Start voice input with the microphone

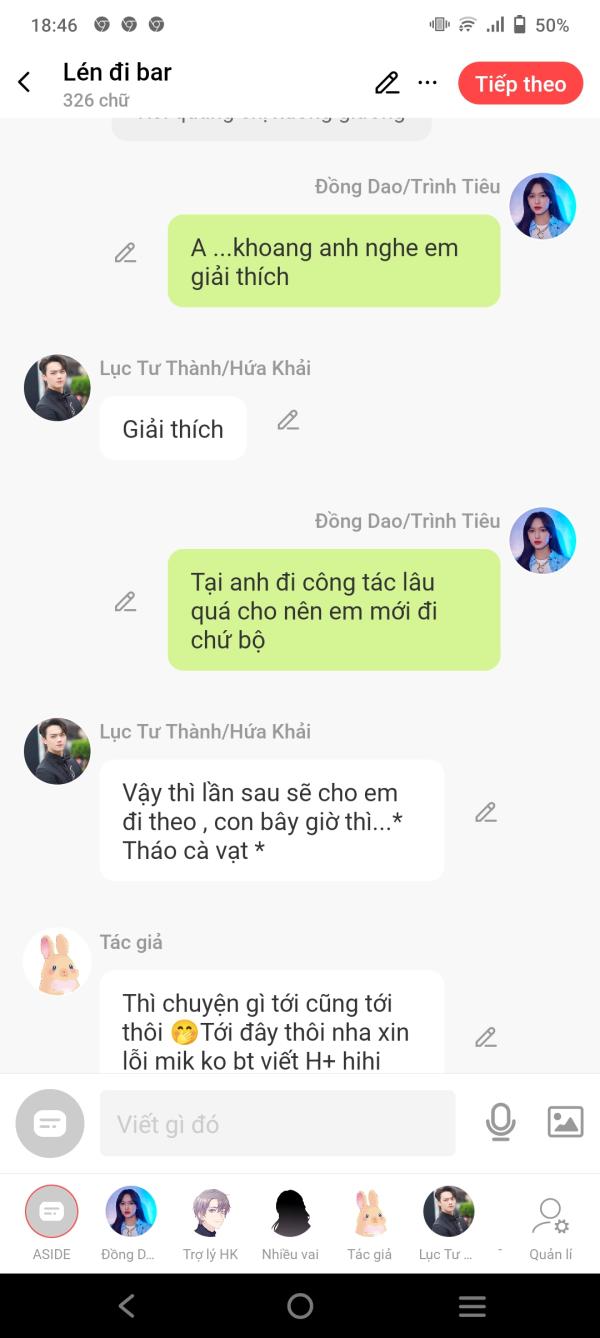click(501, 1123)
